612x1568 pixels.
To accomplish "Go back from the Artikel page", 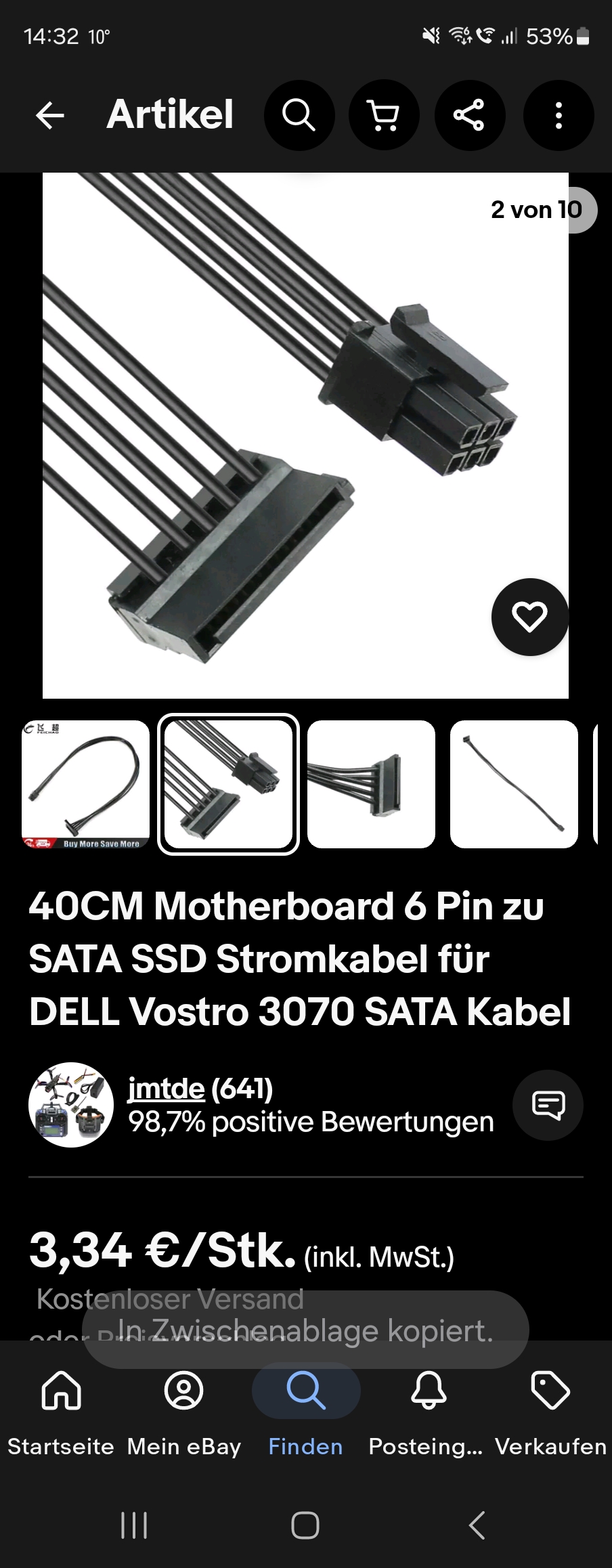I will click(x=50, y=115).
